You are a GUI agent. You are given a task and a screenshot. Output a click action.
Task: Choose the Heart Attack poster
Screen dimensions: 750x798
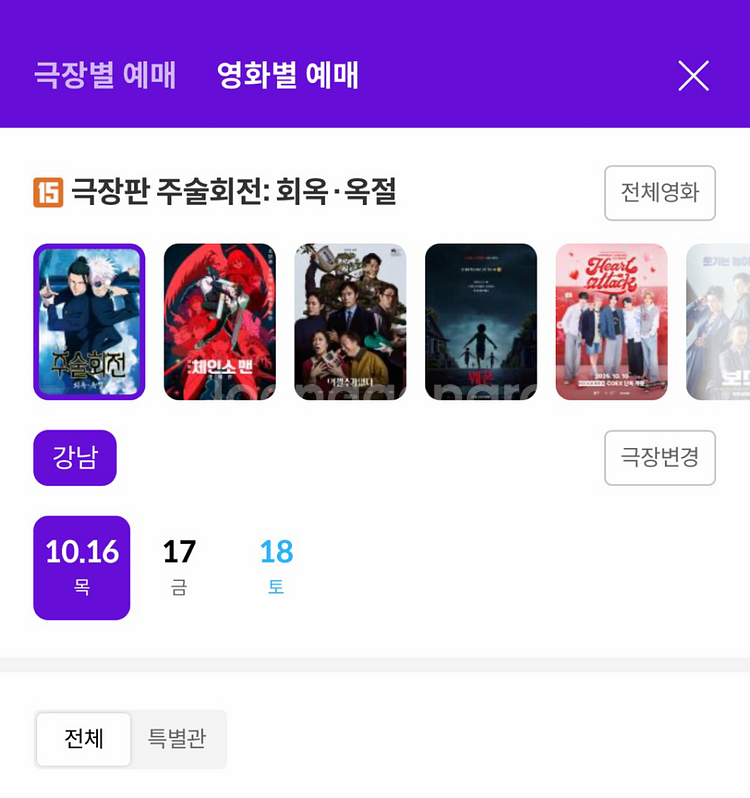click(611, 322)
